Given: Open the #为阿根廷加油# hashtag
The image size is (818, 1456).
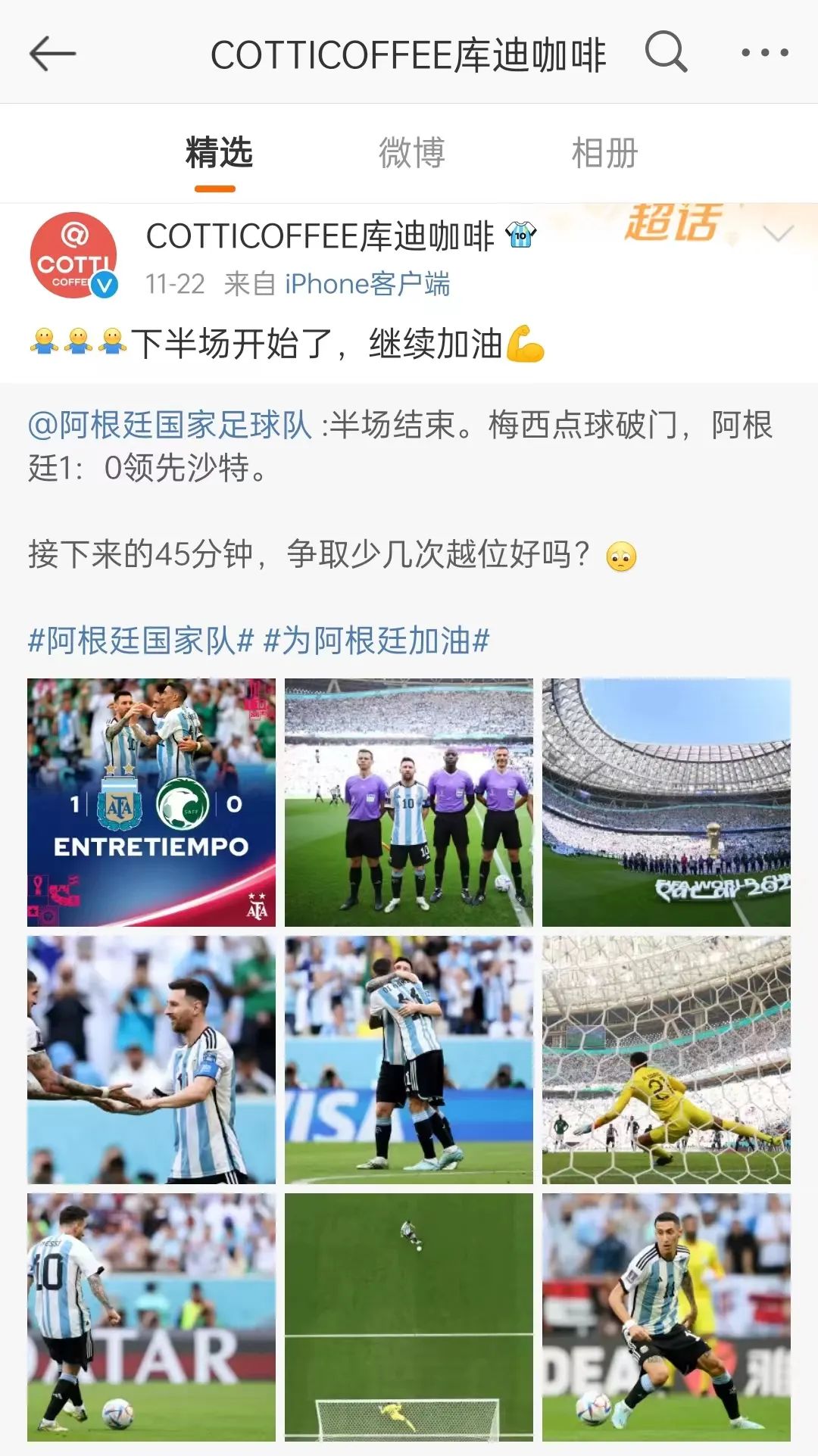Looking at the screenshot, I should pyautogui.click(x=376, y=641).
